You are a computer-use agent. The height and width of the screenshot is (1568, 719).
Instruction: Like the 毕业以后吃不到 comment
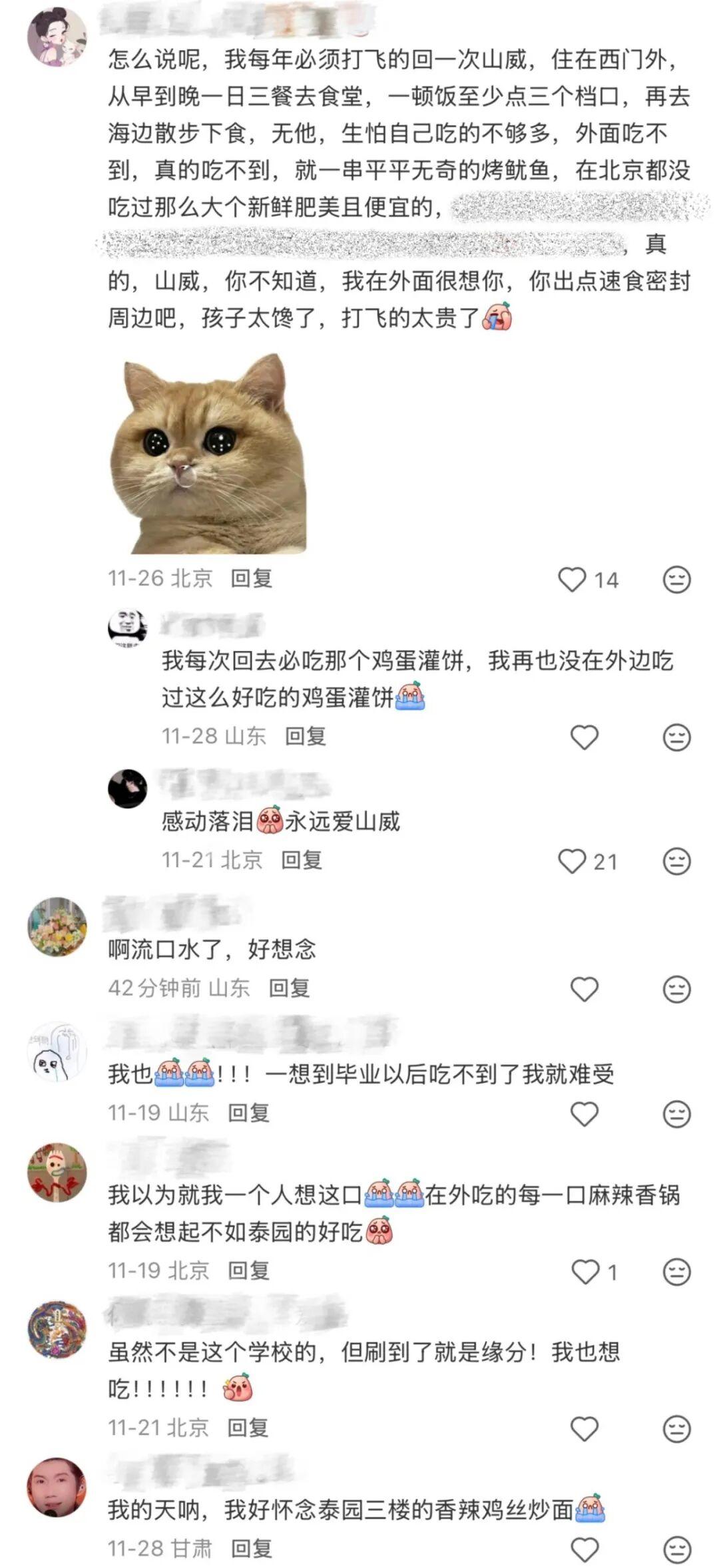585,1114
